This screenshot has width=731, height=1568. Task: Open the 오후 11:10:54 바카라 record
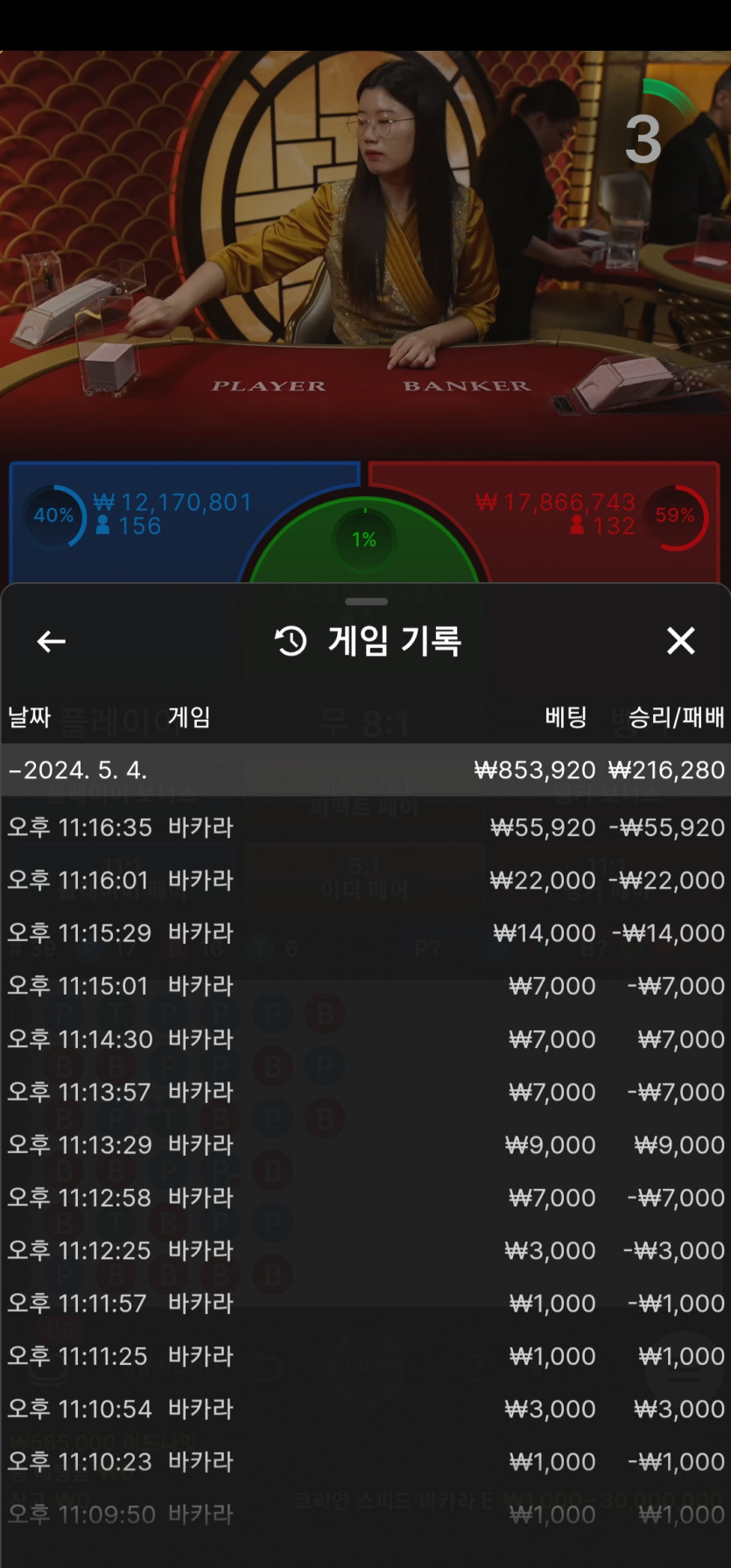(365, 1409)
